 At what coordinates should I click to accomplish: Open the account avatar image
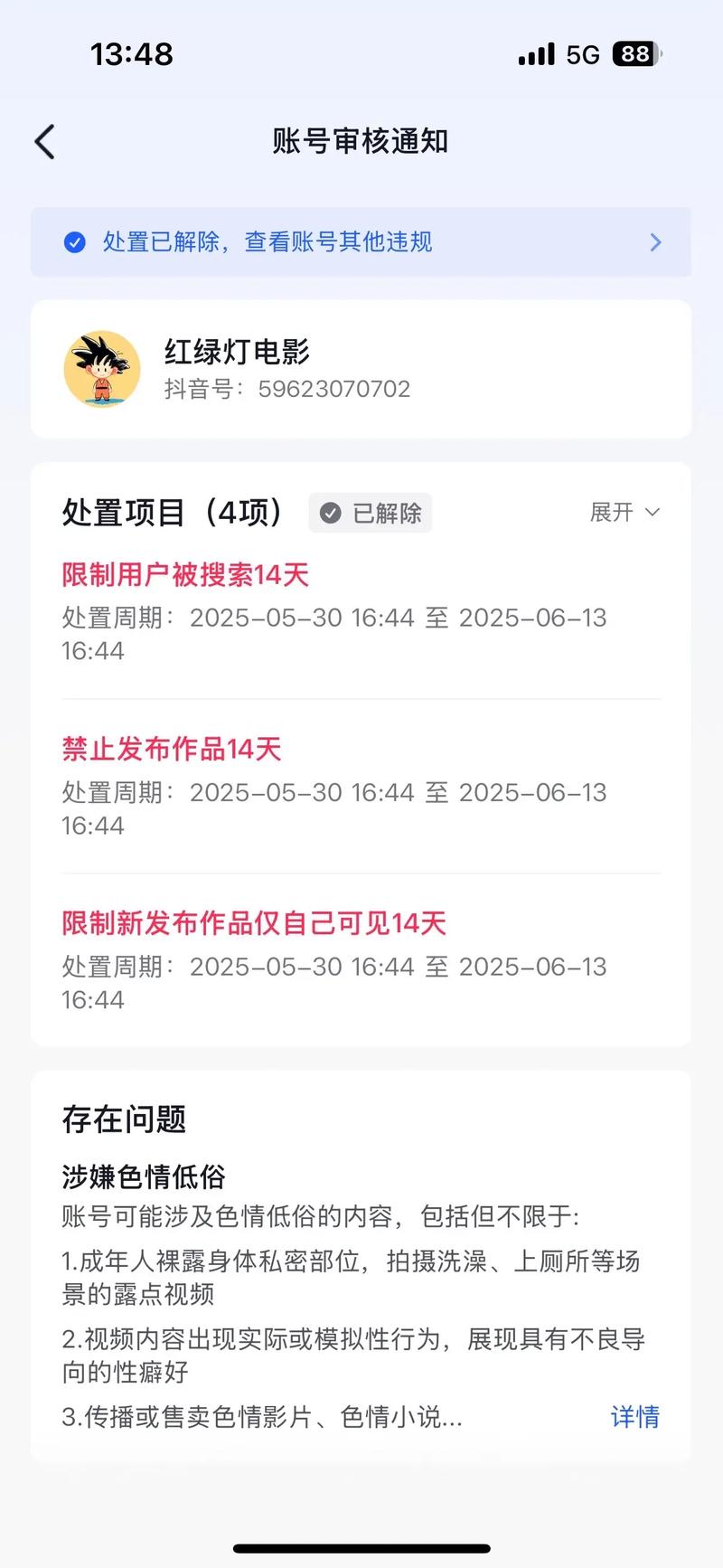coord(102,369)
